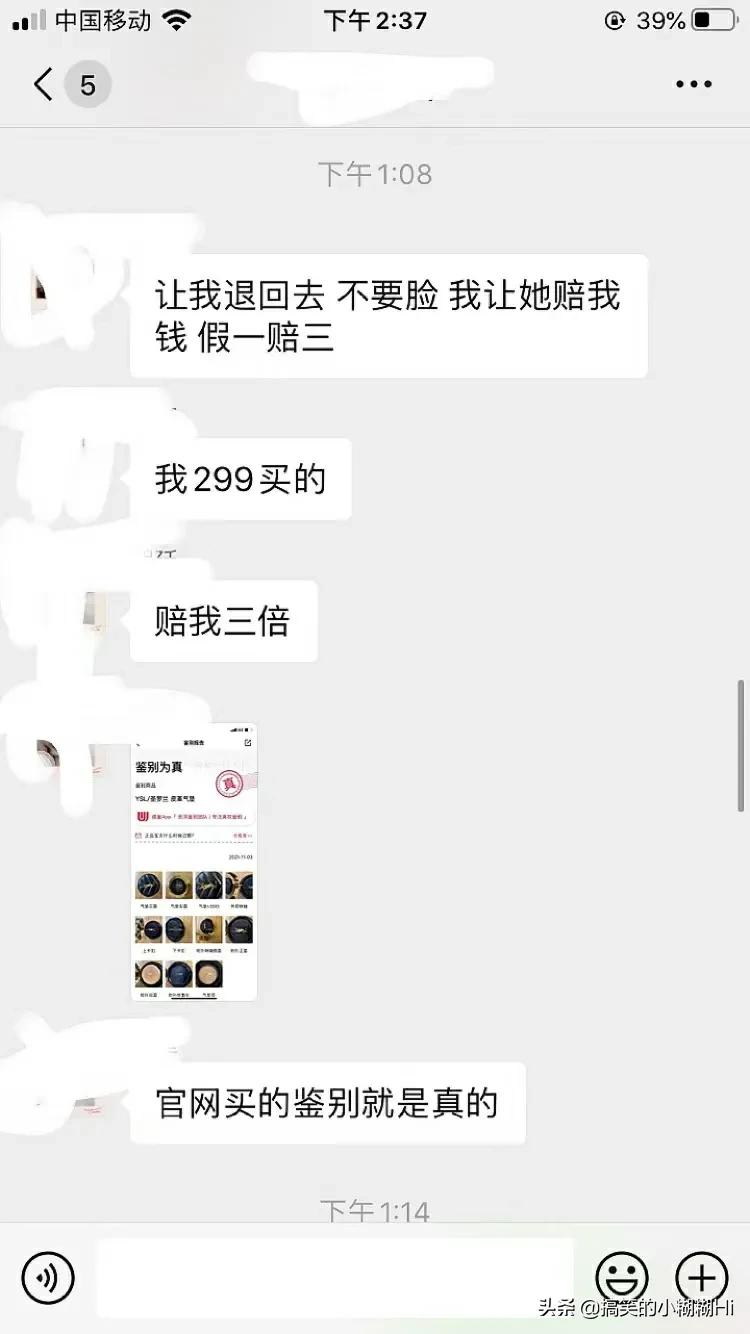
Task: Tap the message text field
Action: 335,1277
